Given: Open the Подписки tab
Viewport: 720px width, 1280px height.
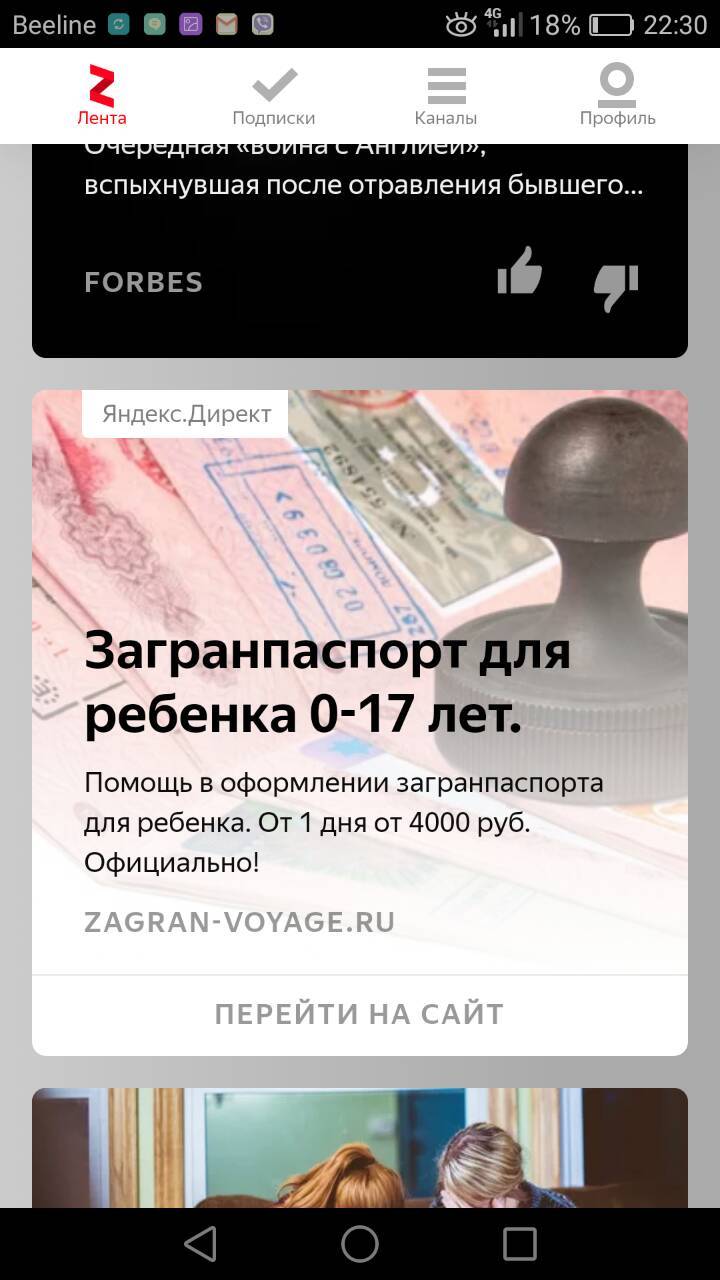Looking at the screenshot, I should (273, 96).
